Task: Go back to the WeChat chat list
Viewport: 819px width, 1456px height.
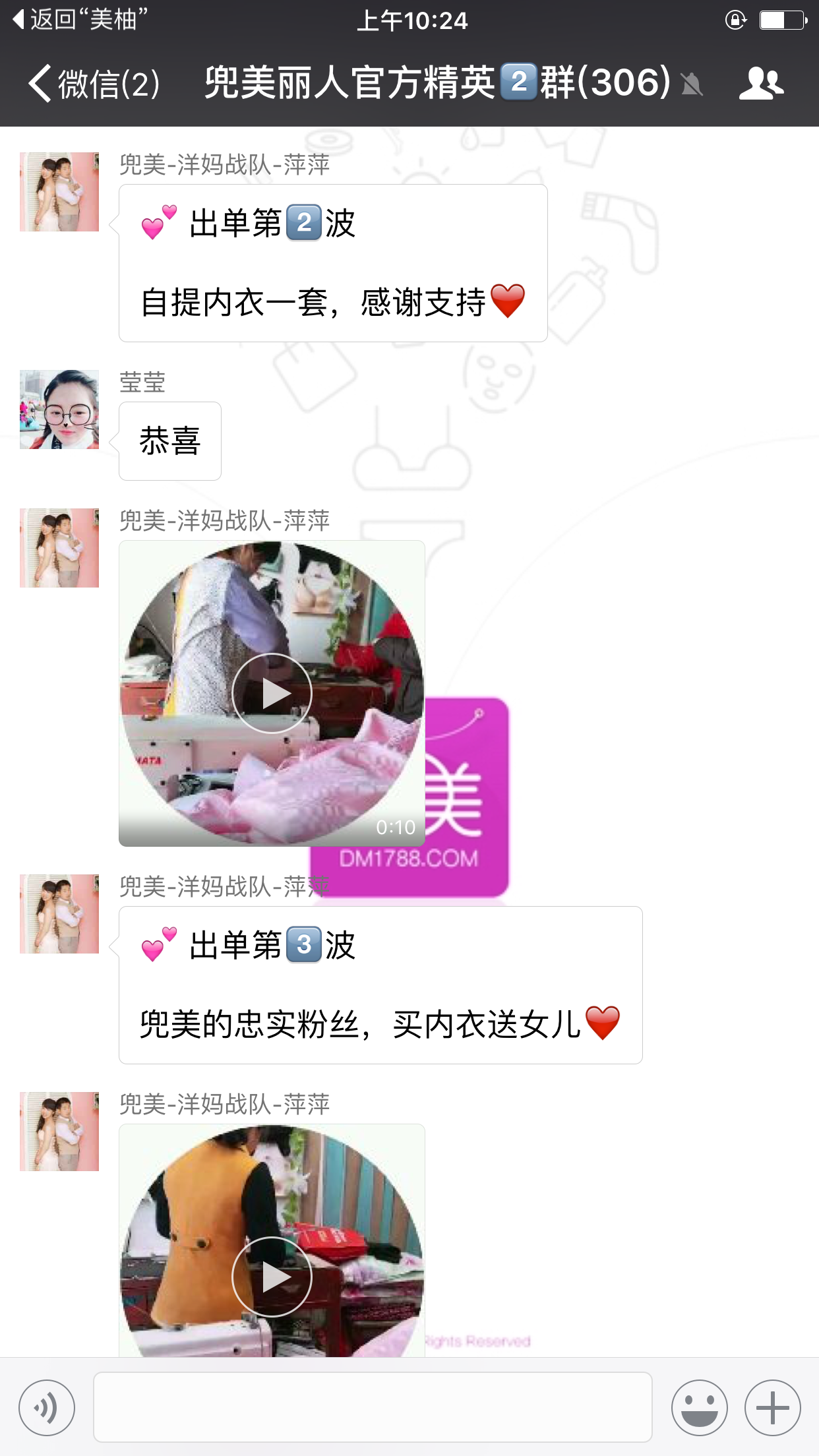Action: [92, 84]
